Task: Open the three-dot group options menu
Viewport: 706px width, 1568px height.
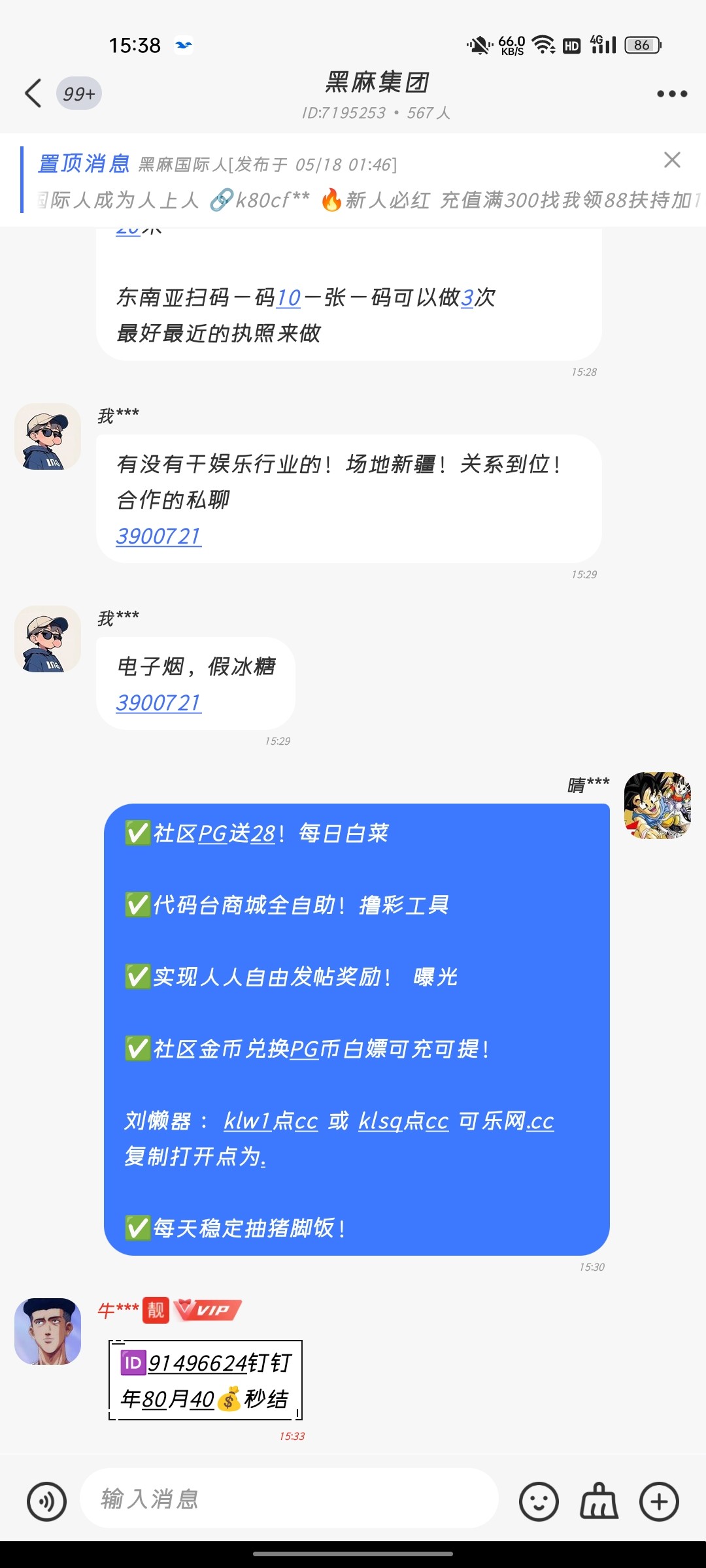Action: click(669, 93)
